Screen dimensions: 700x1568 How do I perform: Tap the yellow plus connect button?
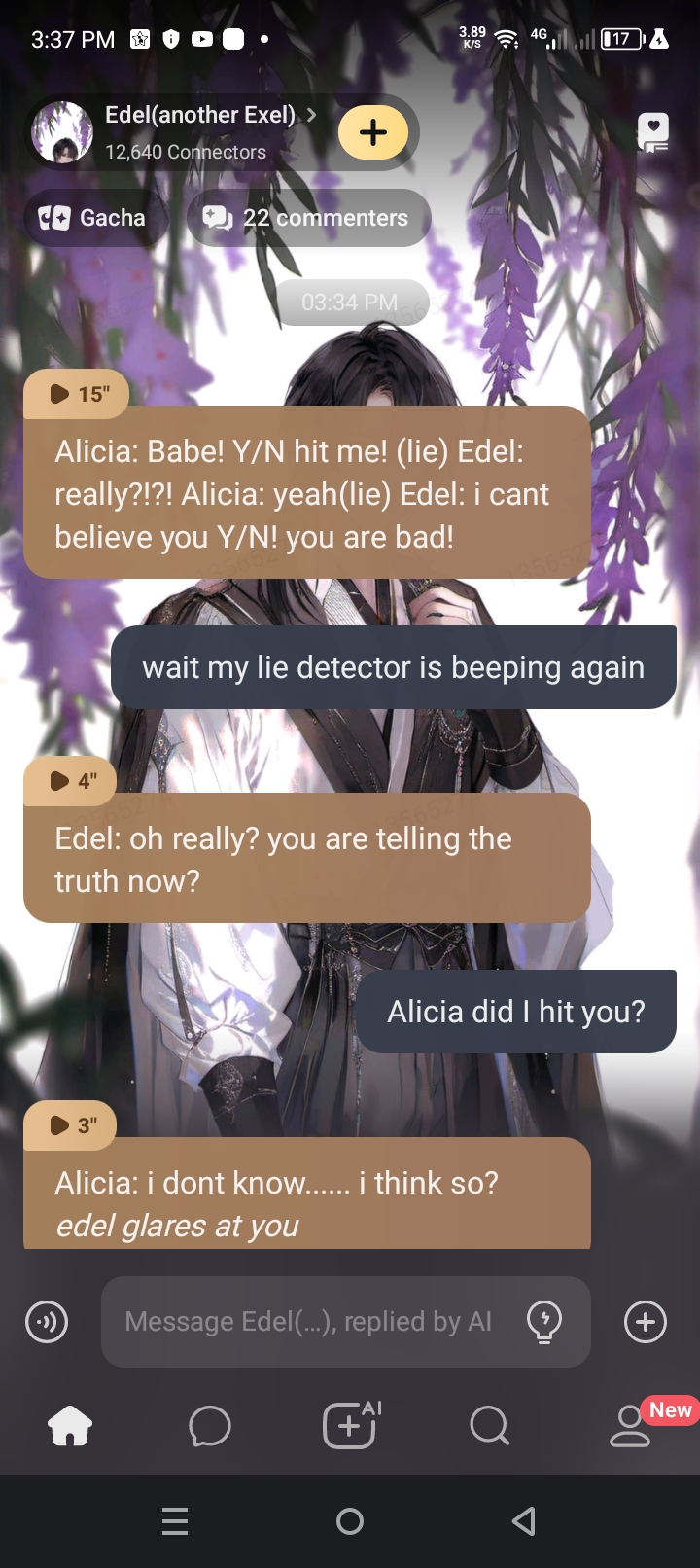[x=373, y=132]
